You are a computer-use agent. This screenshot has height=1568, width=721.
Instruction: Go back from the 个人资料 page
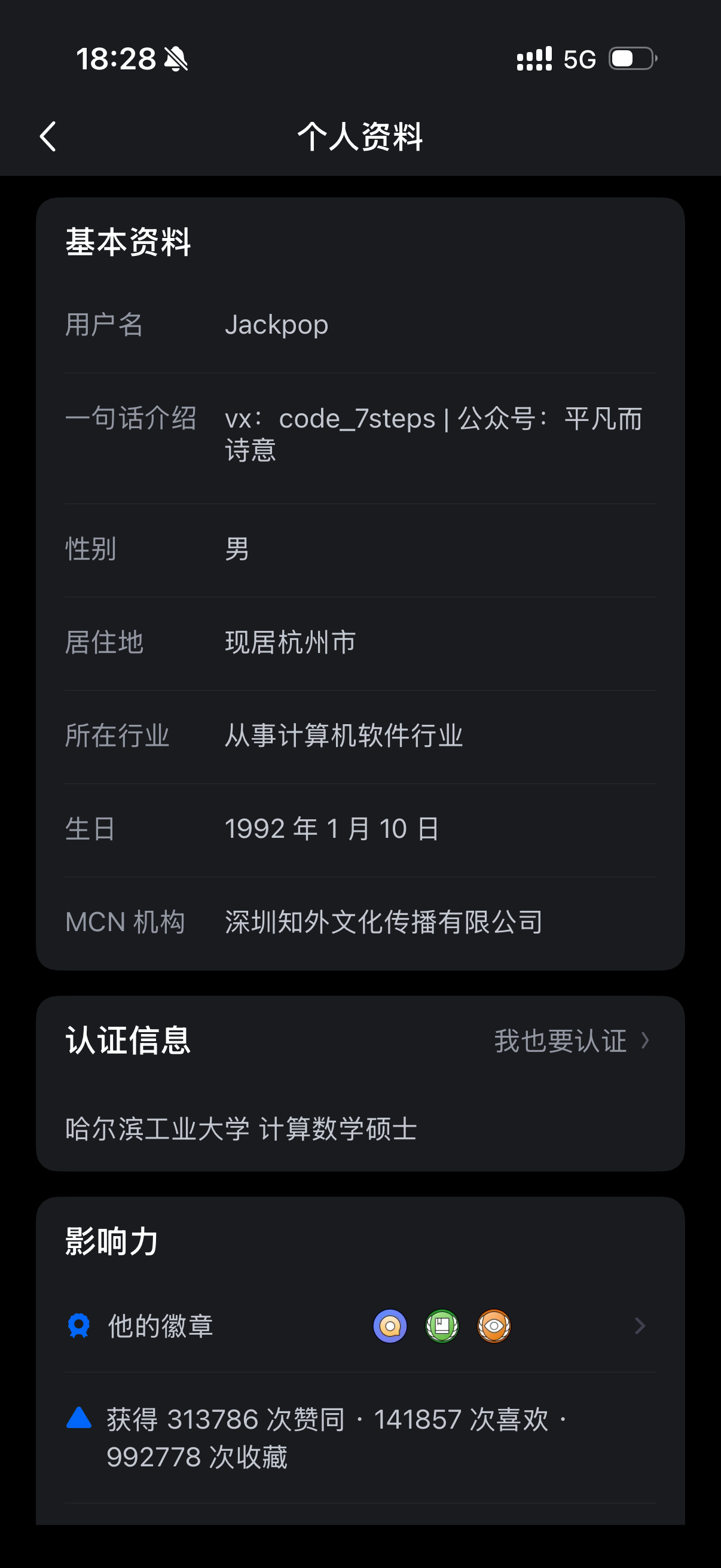(48, 136)
